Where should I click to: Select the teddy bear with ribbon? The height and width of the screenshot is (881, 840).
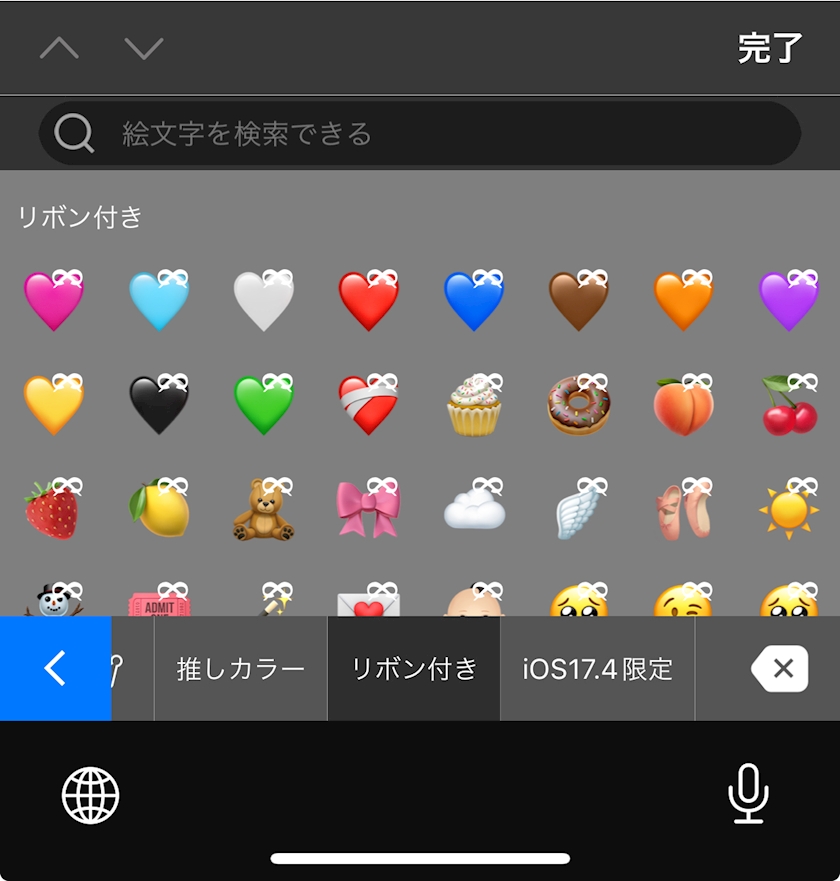click(x=264, y=509)
